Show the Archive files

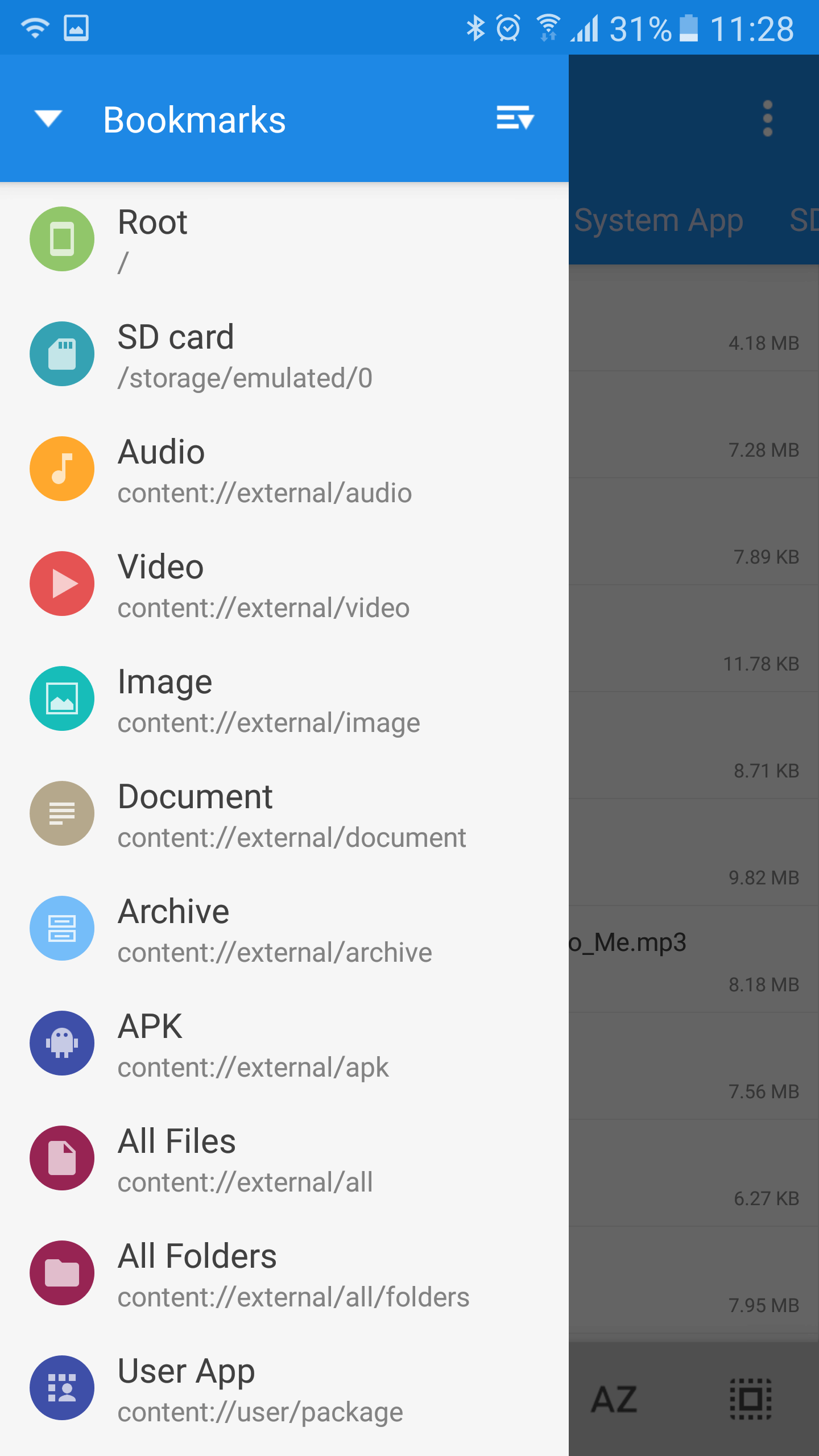[x=284, y=929]
